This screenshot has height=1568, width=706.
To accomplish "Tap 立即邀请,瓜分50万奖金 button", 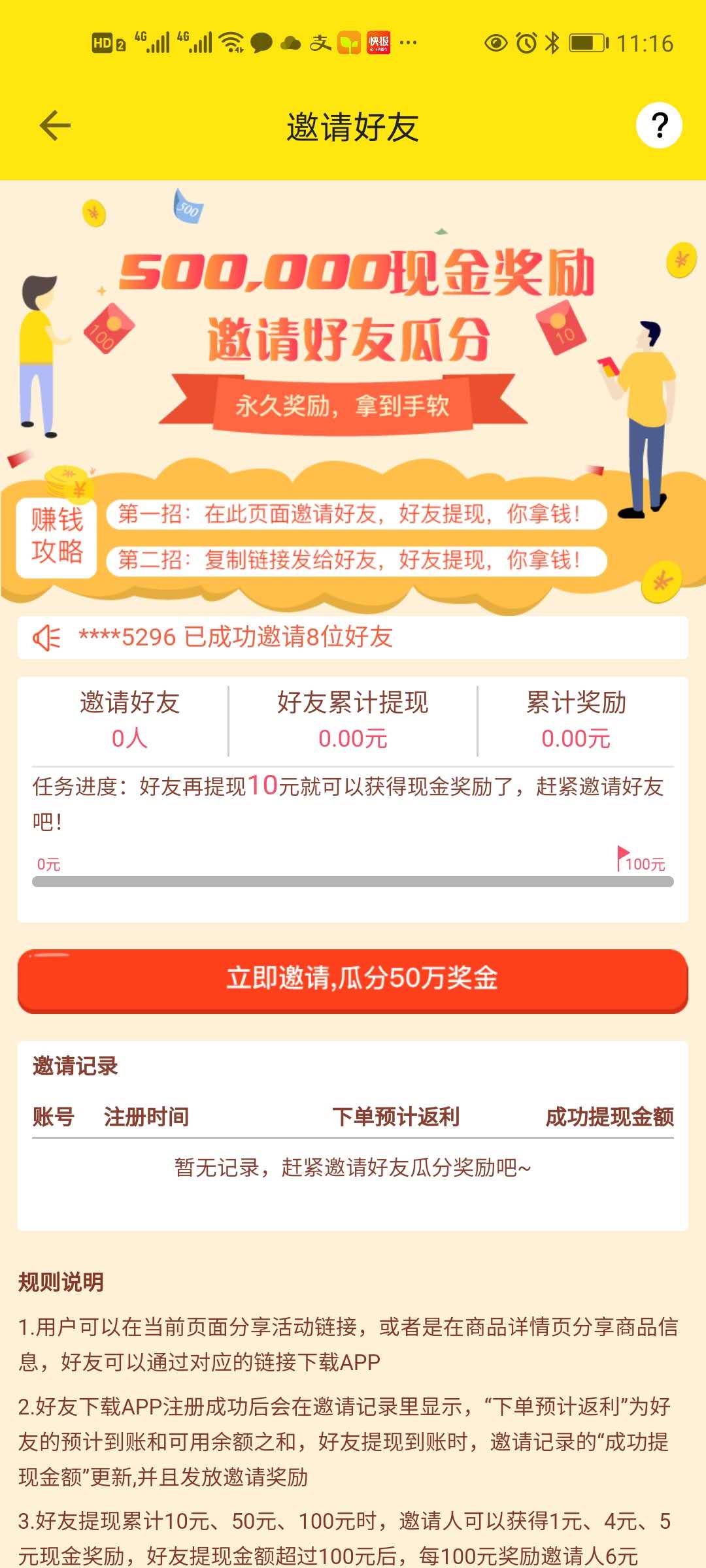I will 353,979.
